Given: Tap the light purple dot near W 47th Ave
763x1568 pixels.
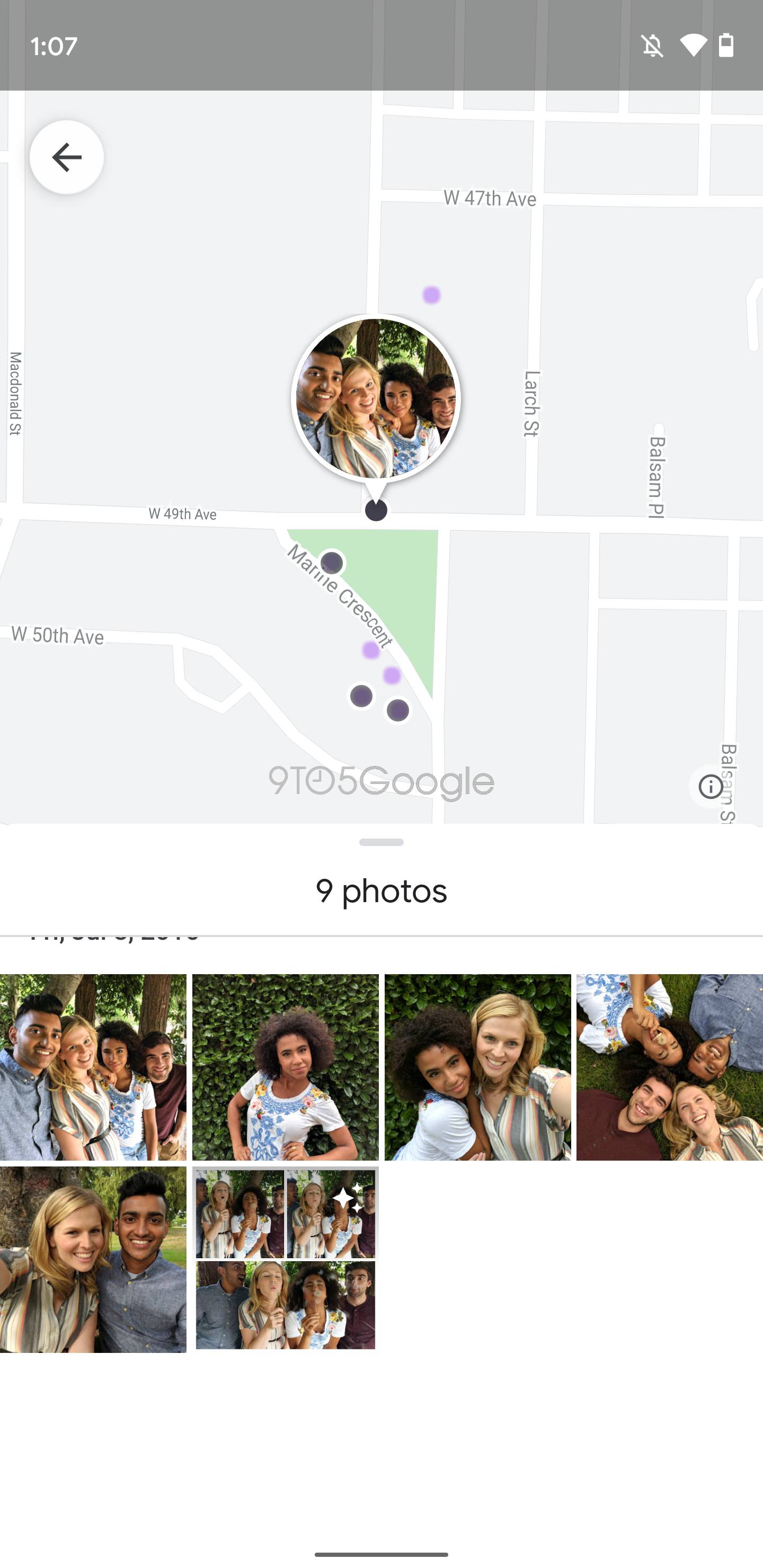Looking at the screenshot, I should click(432, 295).
